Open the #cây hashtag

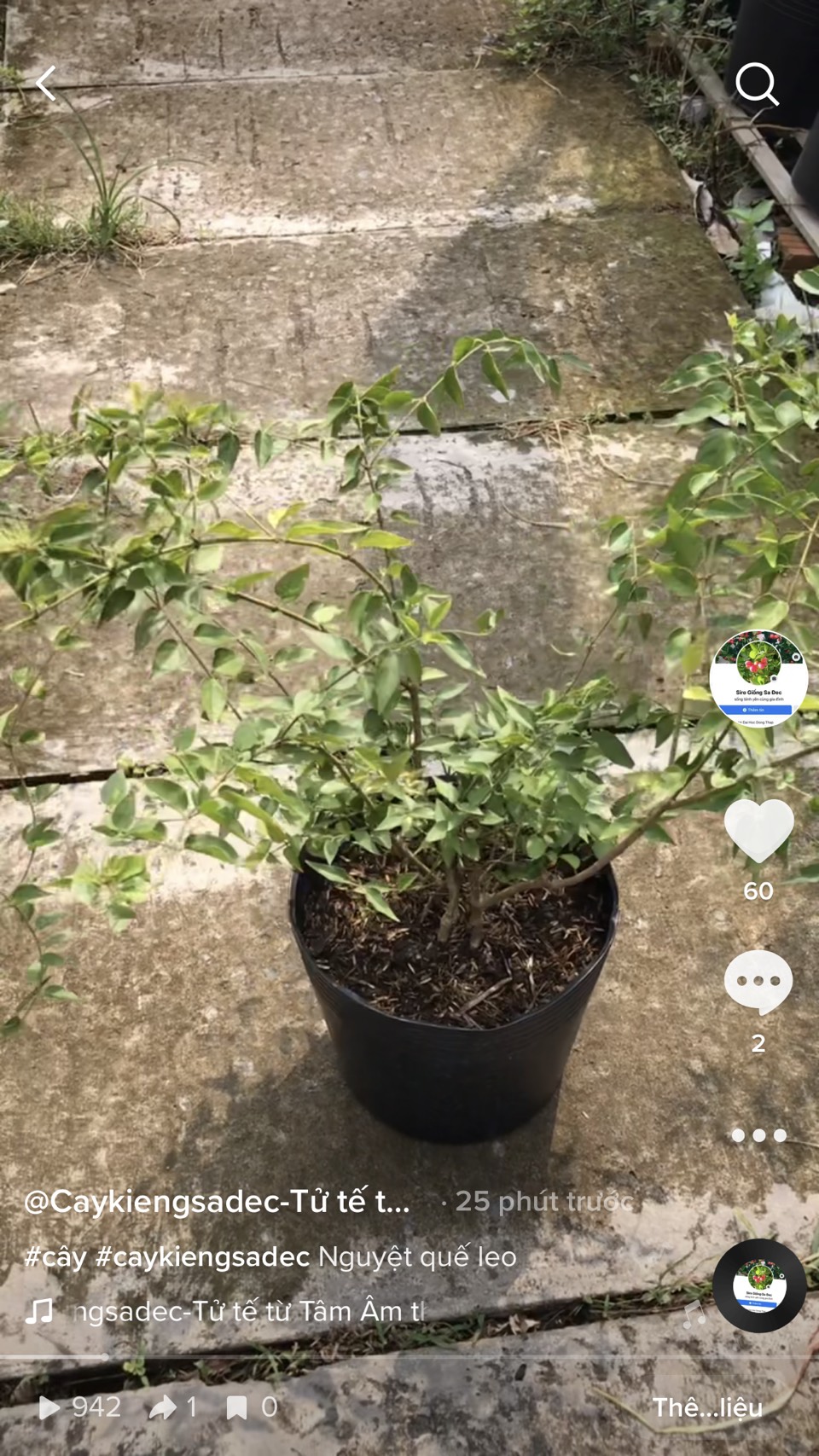(55, 1256)
